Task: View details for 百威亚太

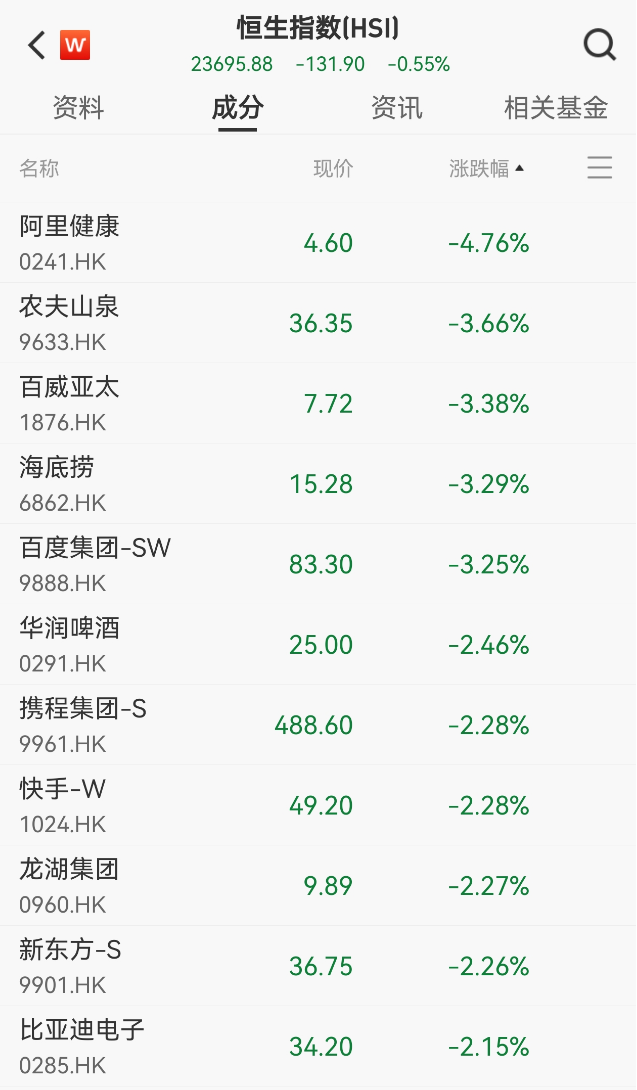Action: pyautogui.click(x=318, y=404)
